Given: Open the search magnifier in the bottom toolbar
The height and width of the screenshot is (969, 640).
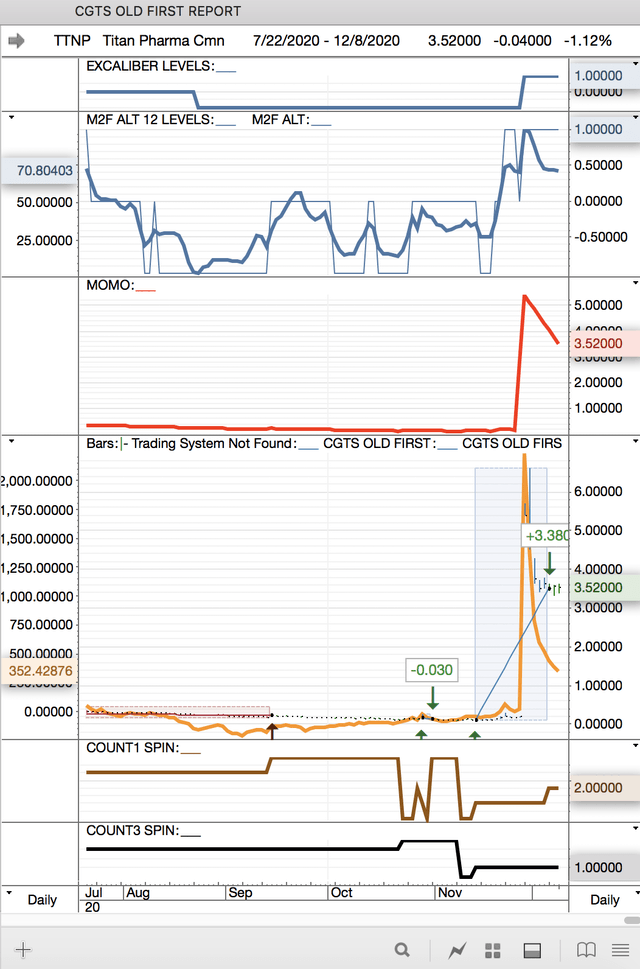Looking at the screenshot, I should tap(402, 950).
